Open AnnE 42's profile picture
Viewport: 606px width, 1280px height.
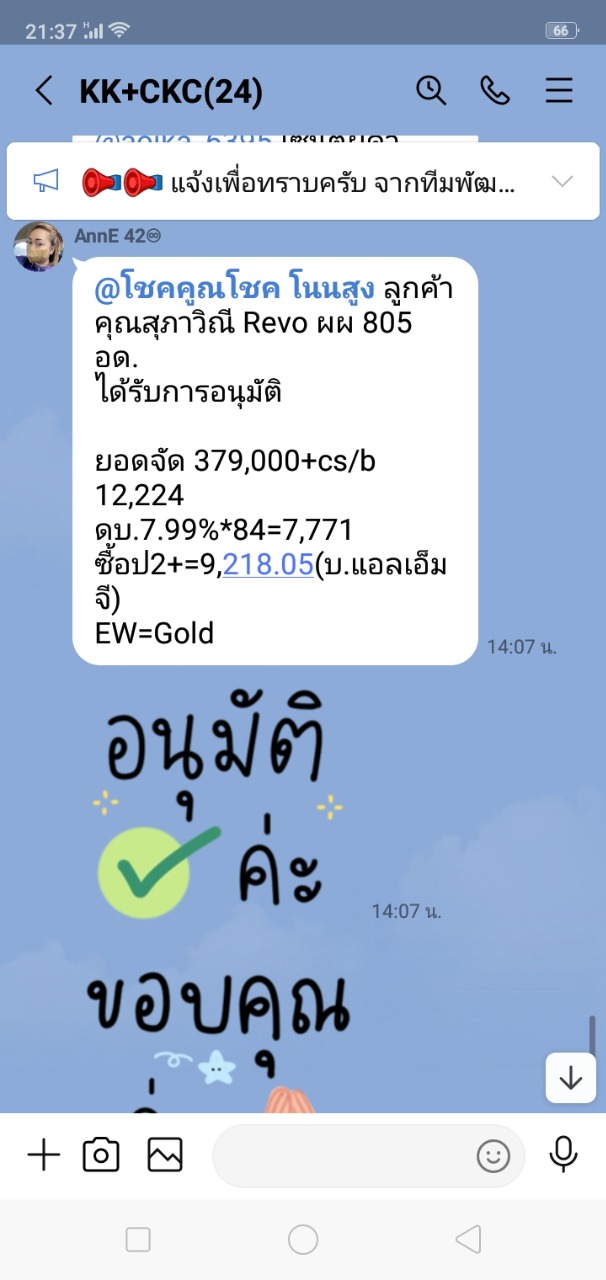tap(39, 246)
